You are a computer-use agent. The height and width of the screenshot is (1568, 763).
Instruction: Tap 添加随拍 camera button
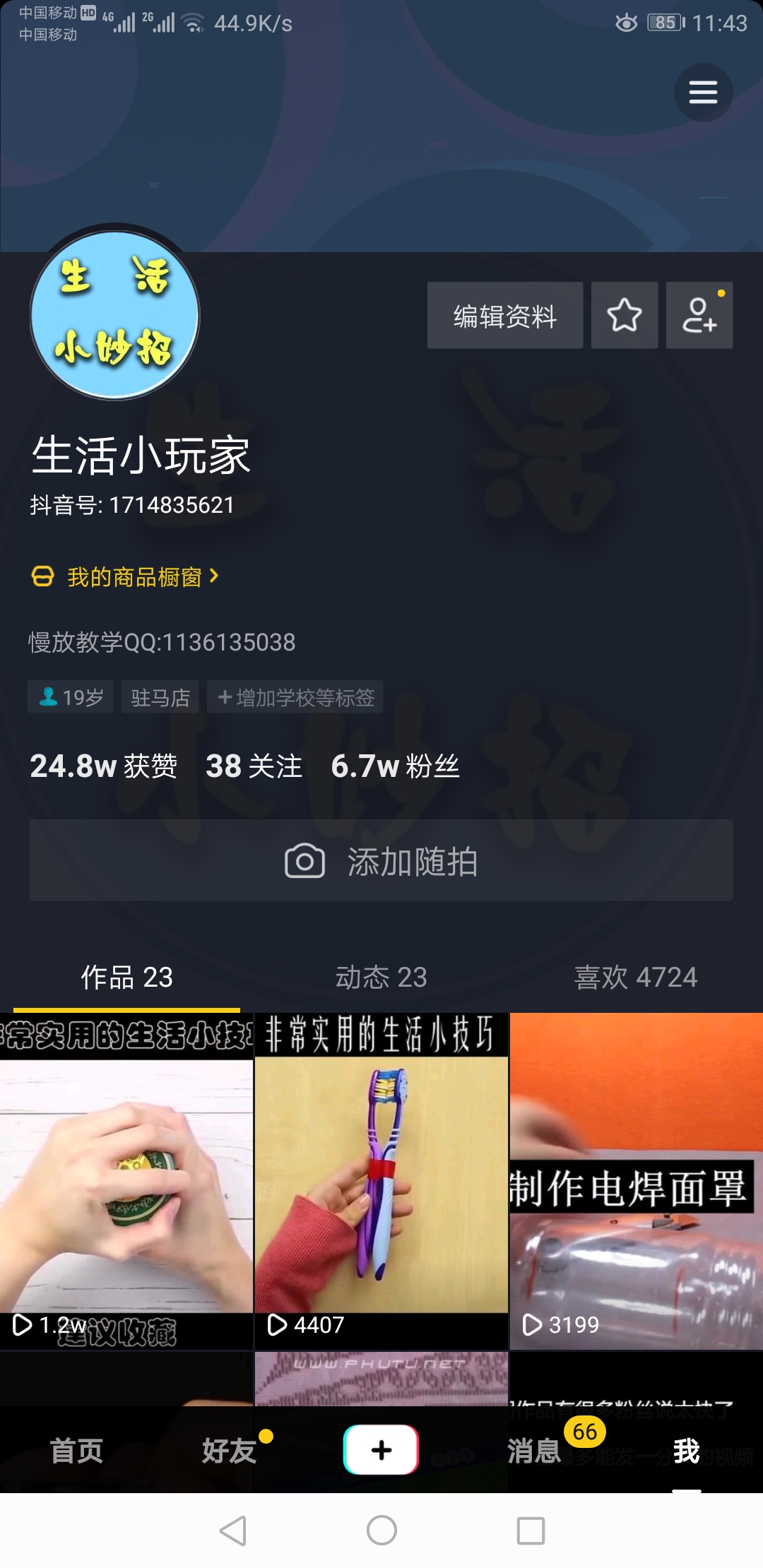point(381,861)
